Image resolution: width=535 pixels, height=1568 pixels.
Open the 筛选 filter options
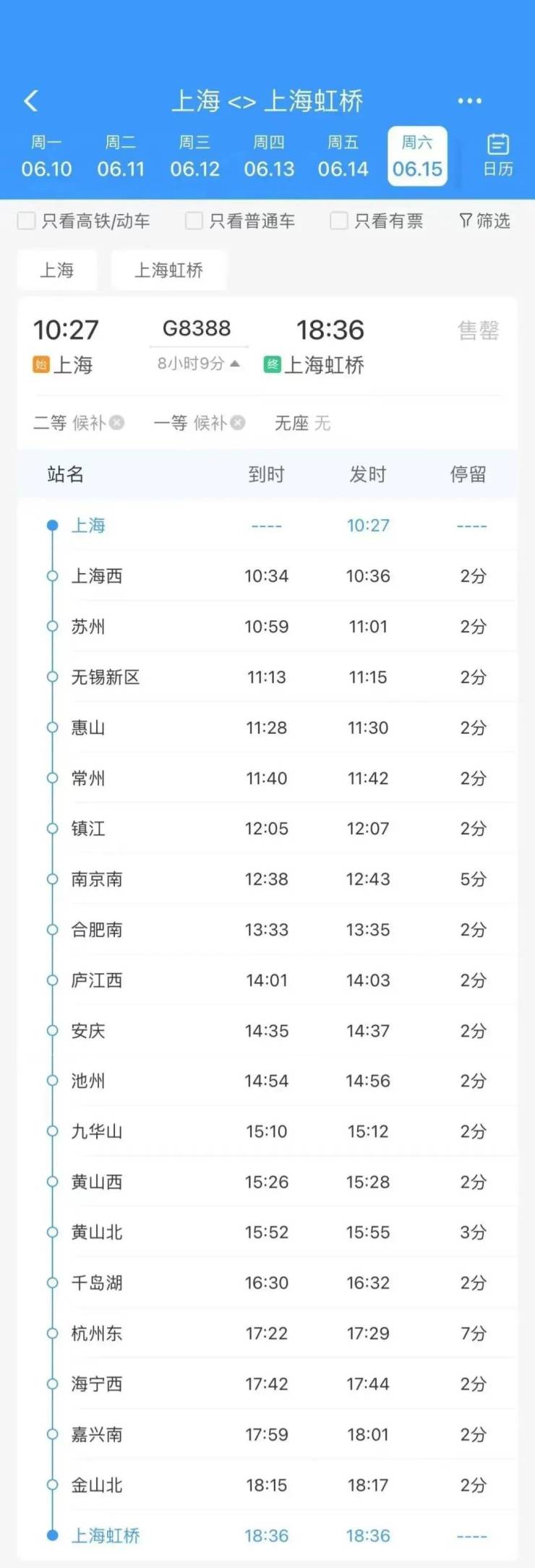point(484,220)
